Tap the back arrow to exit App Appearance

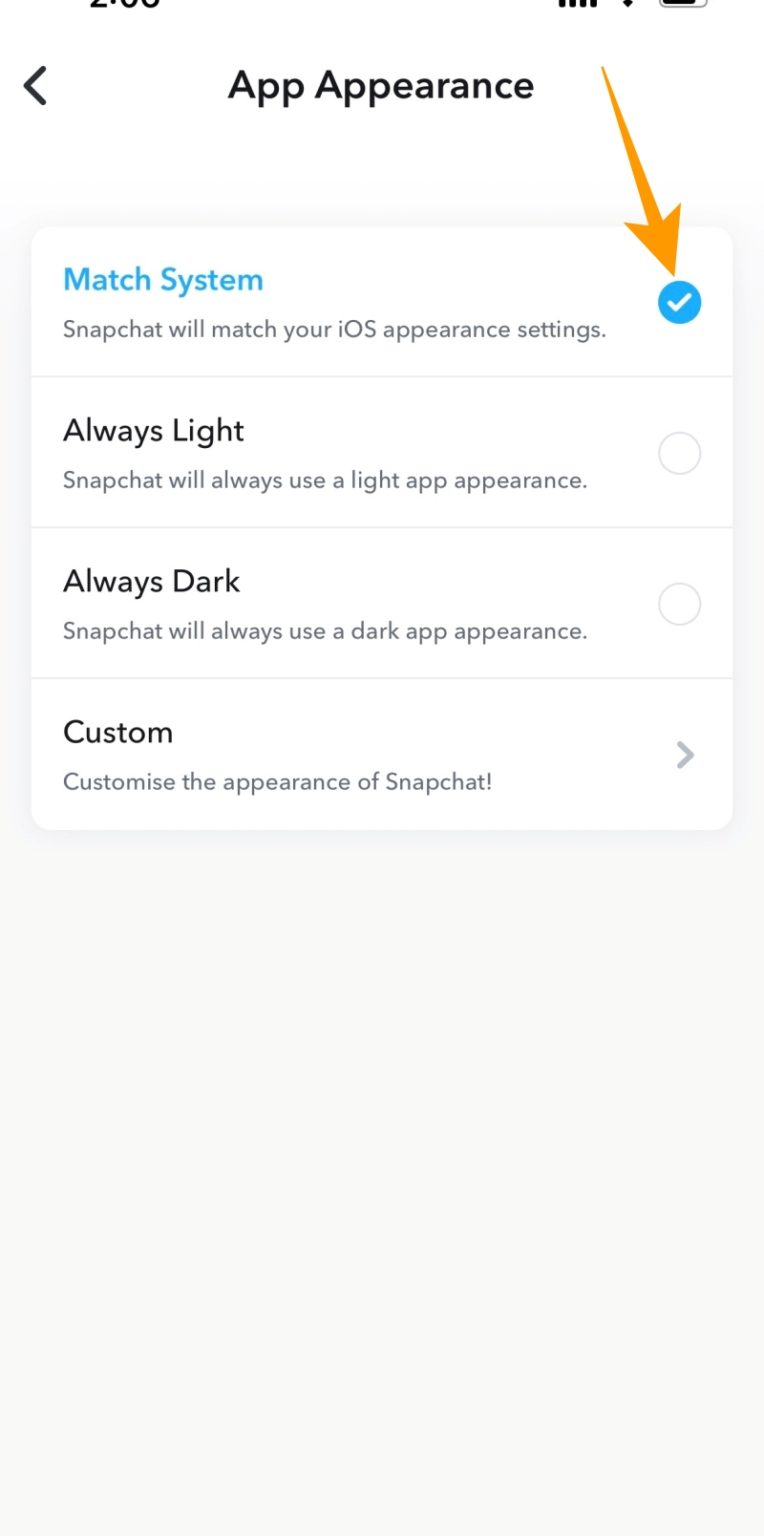tap(36, 85)
